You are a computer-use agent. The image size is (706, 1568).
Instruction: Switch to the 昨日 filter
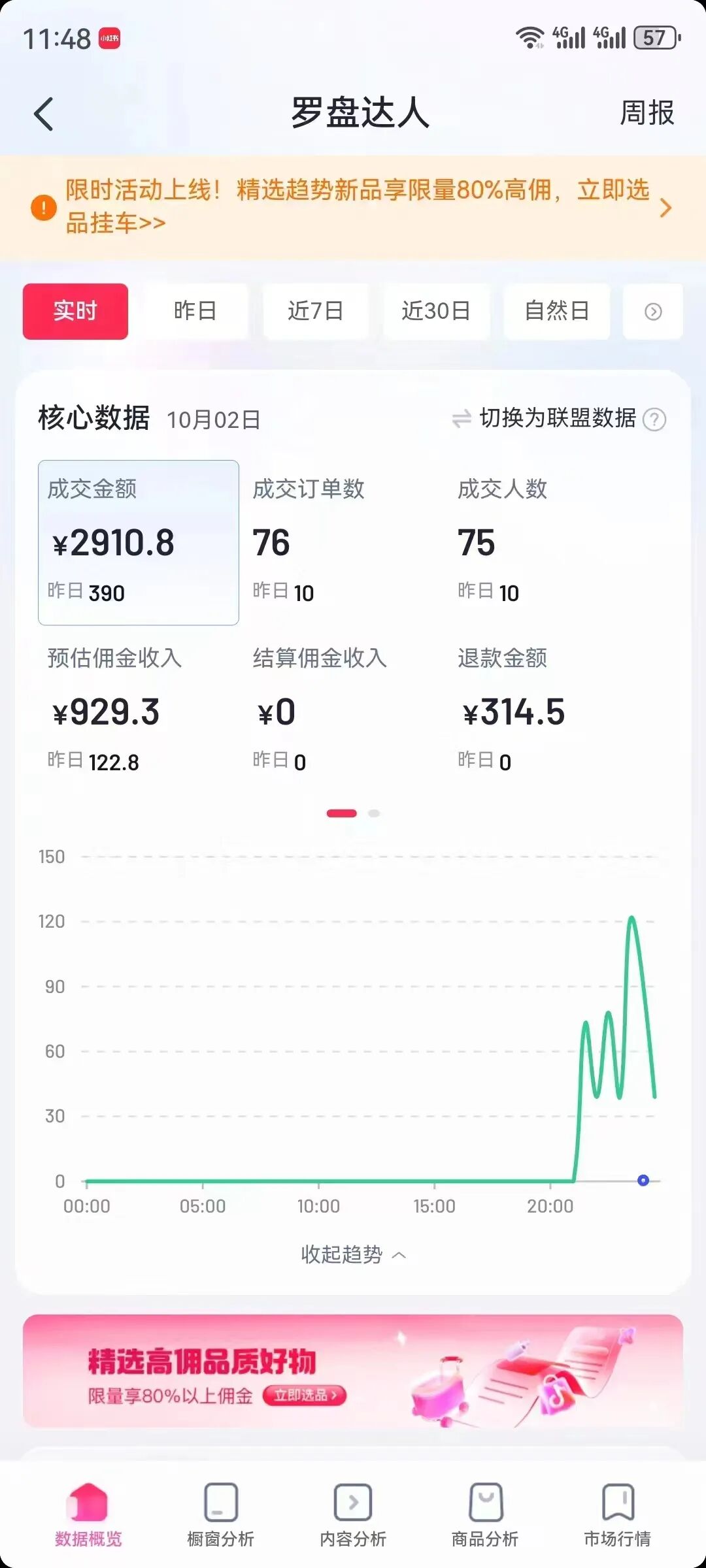point(195,311)
